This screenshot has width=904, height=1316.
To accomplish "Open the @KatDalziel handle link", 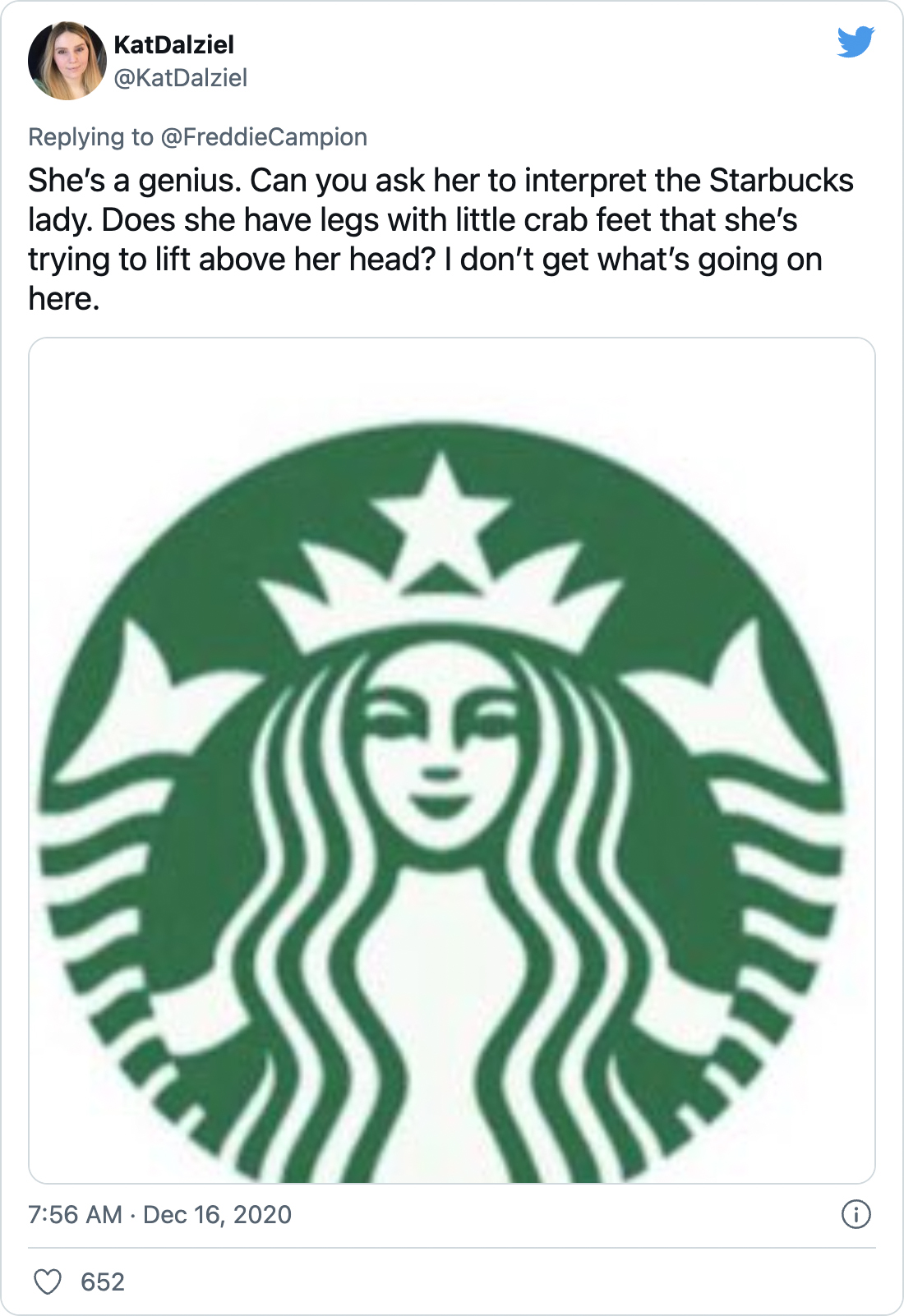I will [x=180, y=78].
